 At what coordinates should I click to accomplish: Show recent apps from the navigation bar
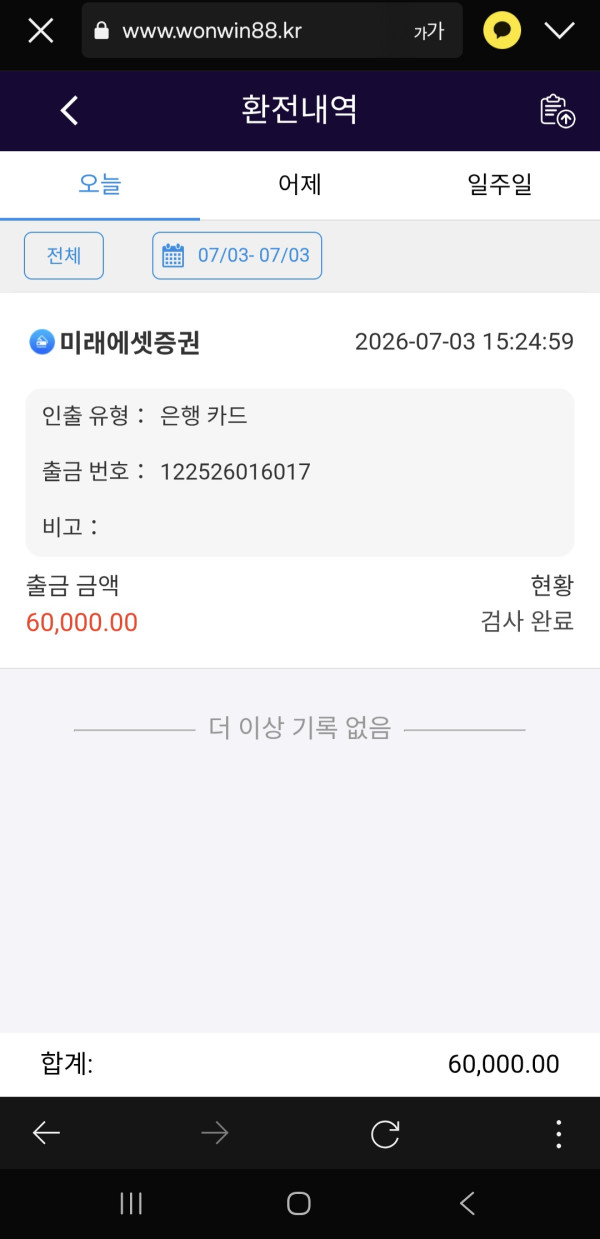coord(131,1203)
